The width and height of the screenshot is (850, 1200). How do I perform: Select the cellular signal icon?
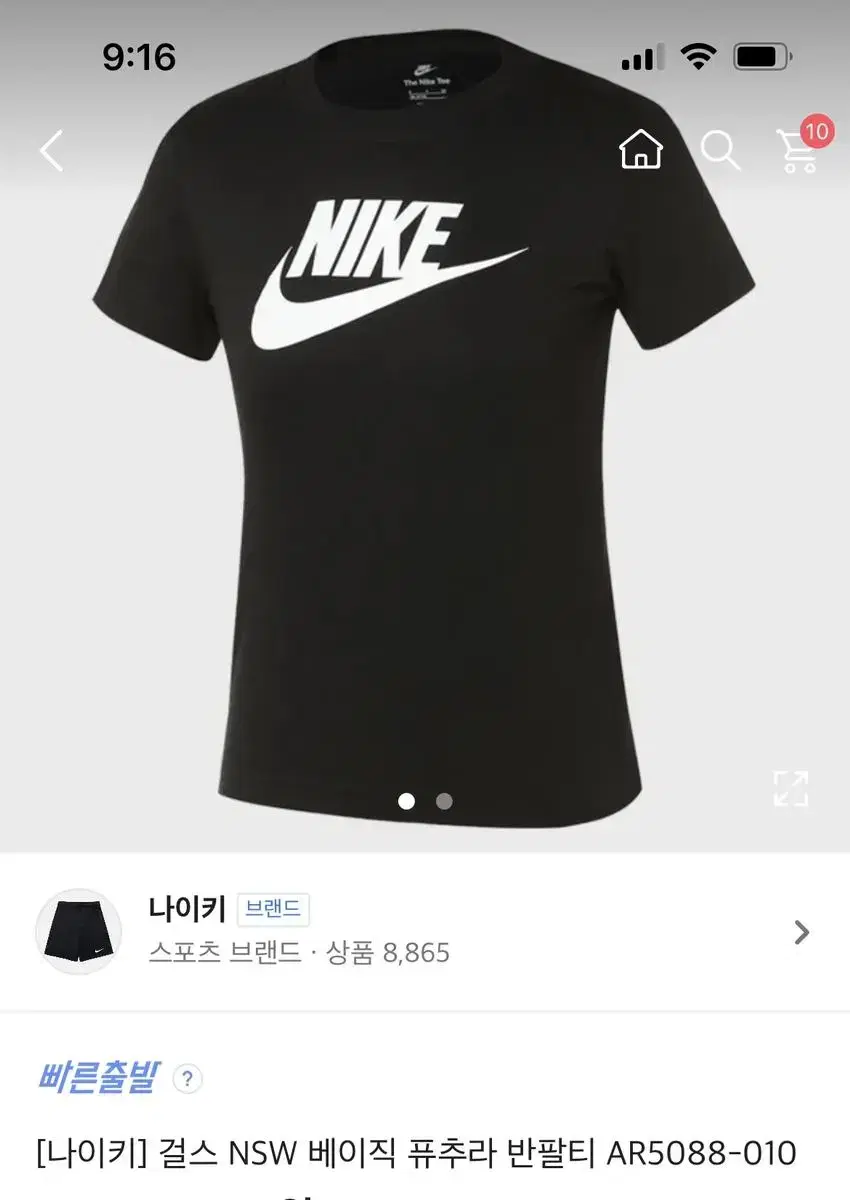(645, 58)
